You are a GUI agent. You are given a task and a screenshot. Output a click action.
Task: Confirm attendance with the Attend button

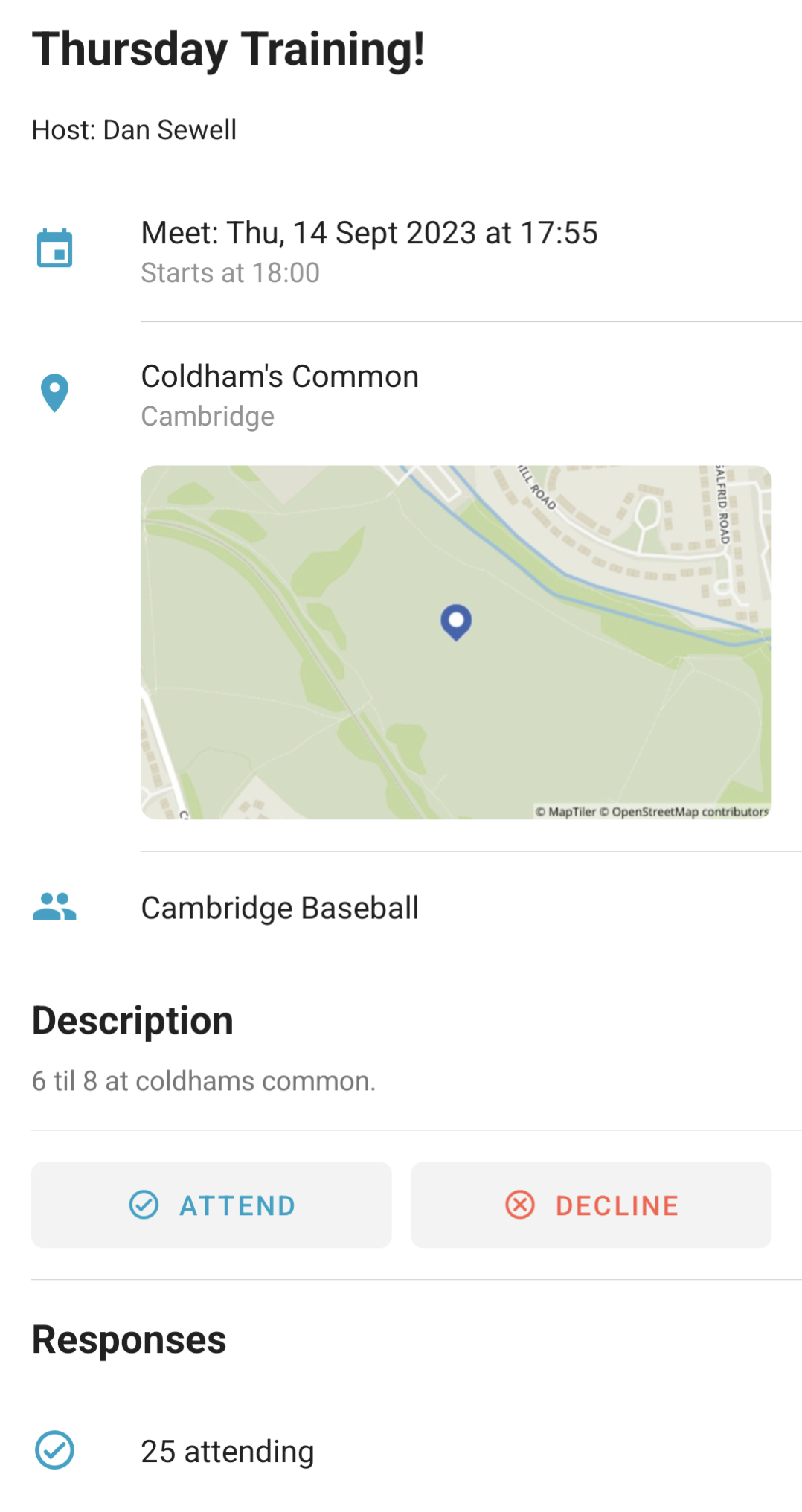point(211,1204)
